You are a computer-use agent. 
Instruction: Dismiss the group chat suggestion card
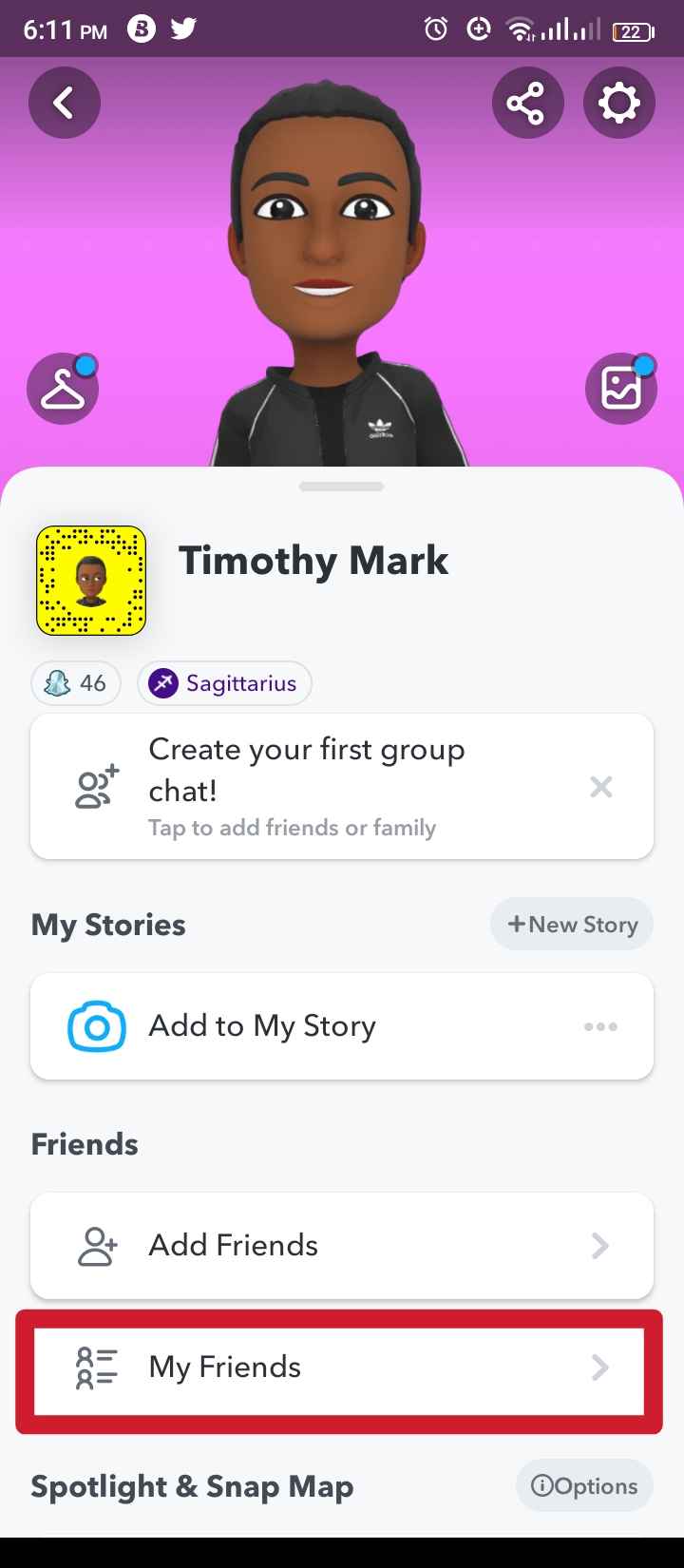pos(600,787)
